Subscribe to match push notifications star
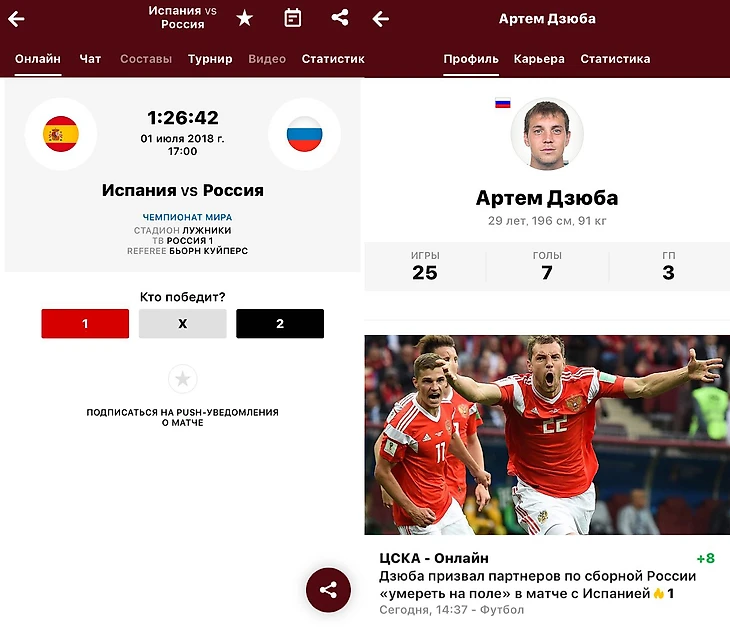This screenshot has width=730, height=627. [x=182, y=379]
